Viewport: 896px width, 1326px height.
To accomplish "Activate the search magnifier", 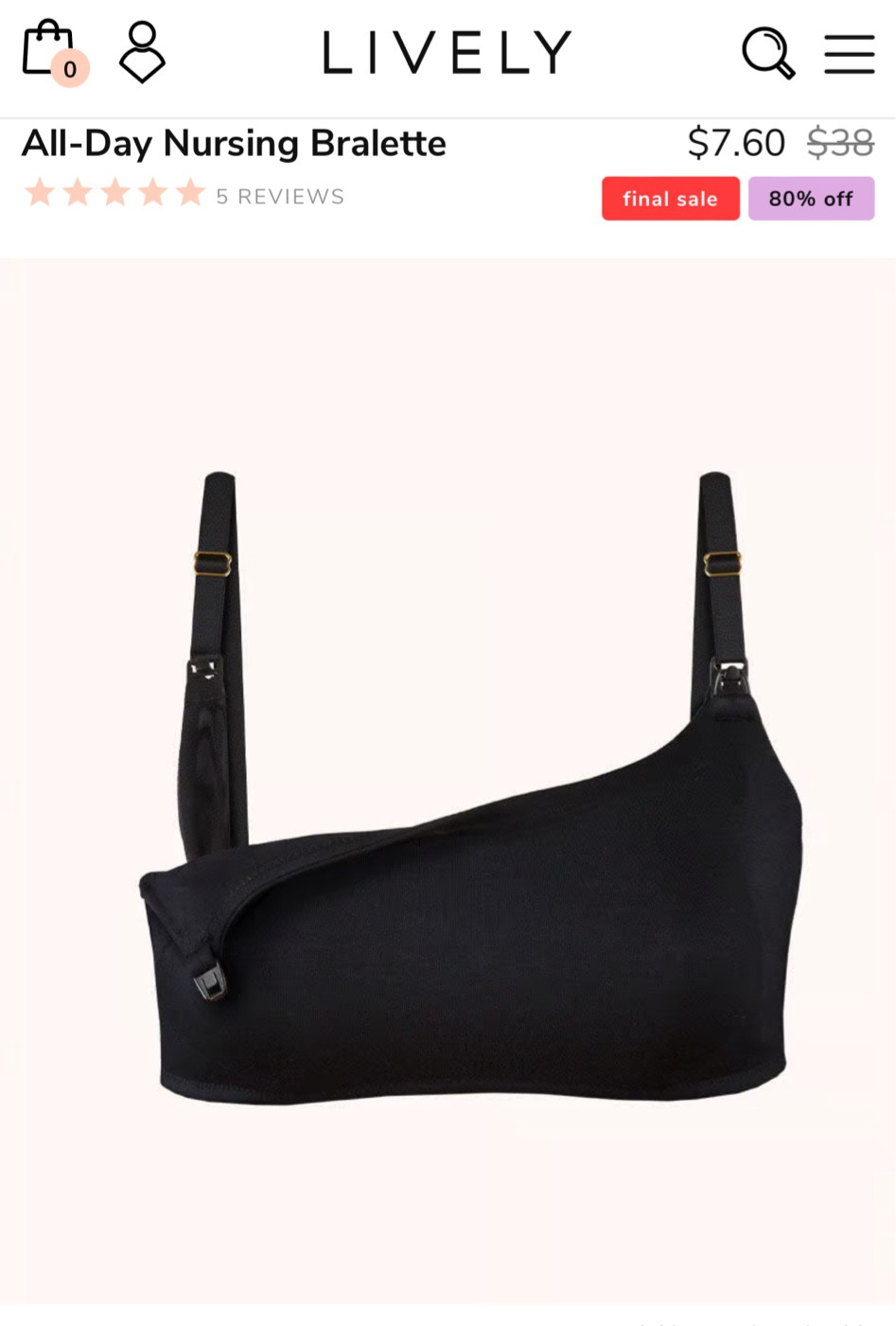I will [x=768, y=52].
